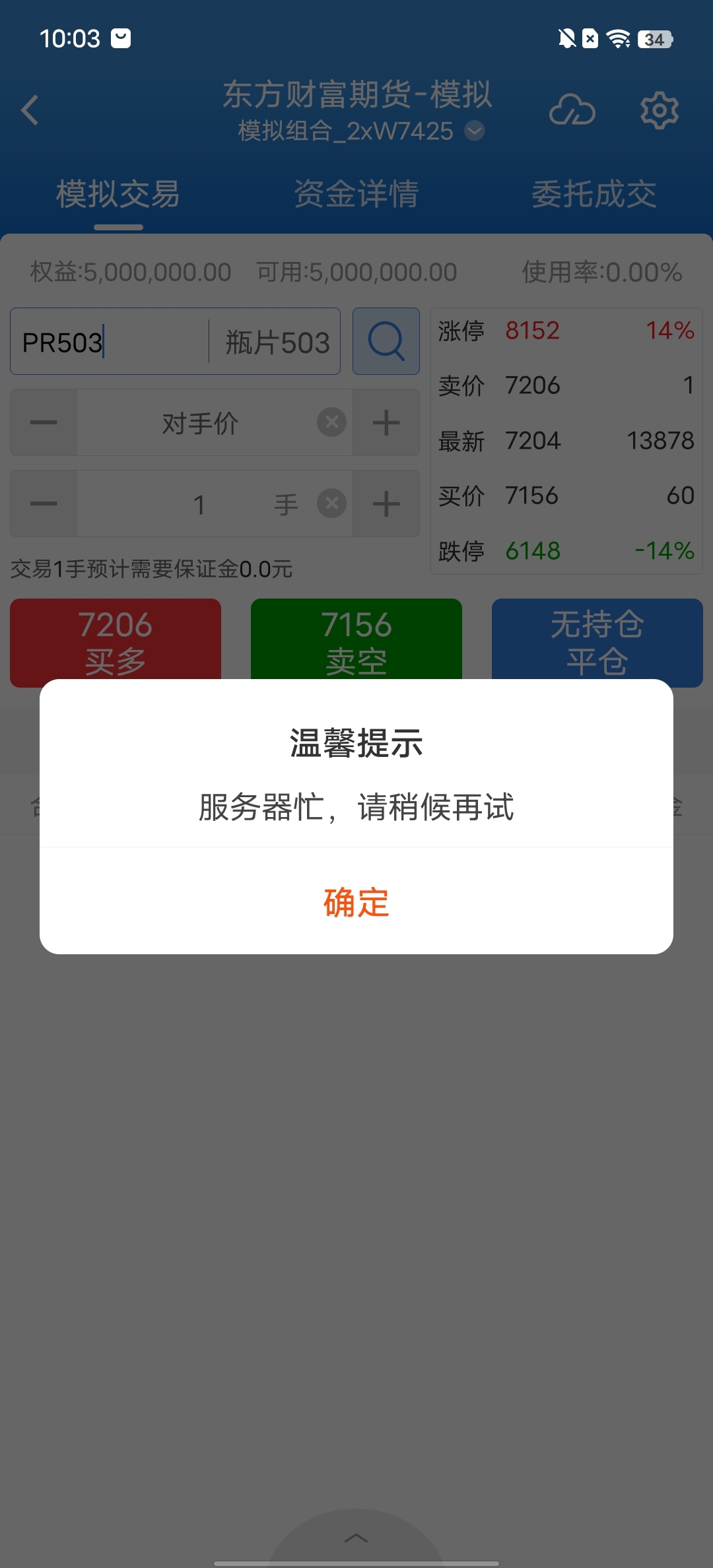Clear the 对手价 price field
Screen dimensions: 713x1568
pos(331,422)
